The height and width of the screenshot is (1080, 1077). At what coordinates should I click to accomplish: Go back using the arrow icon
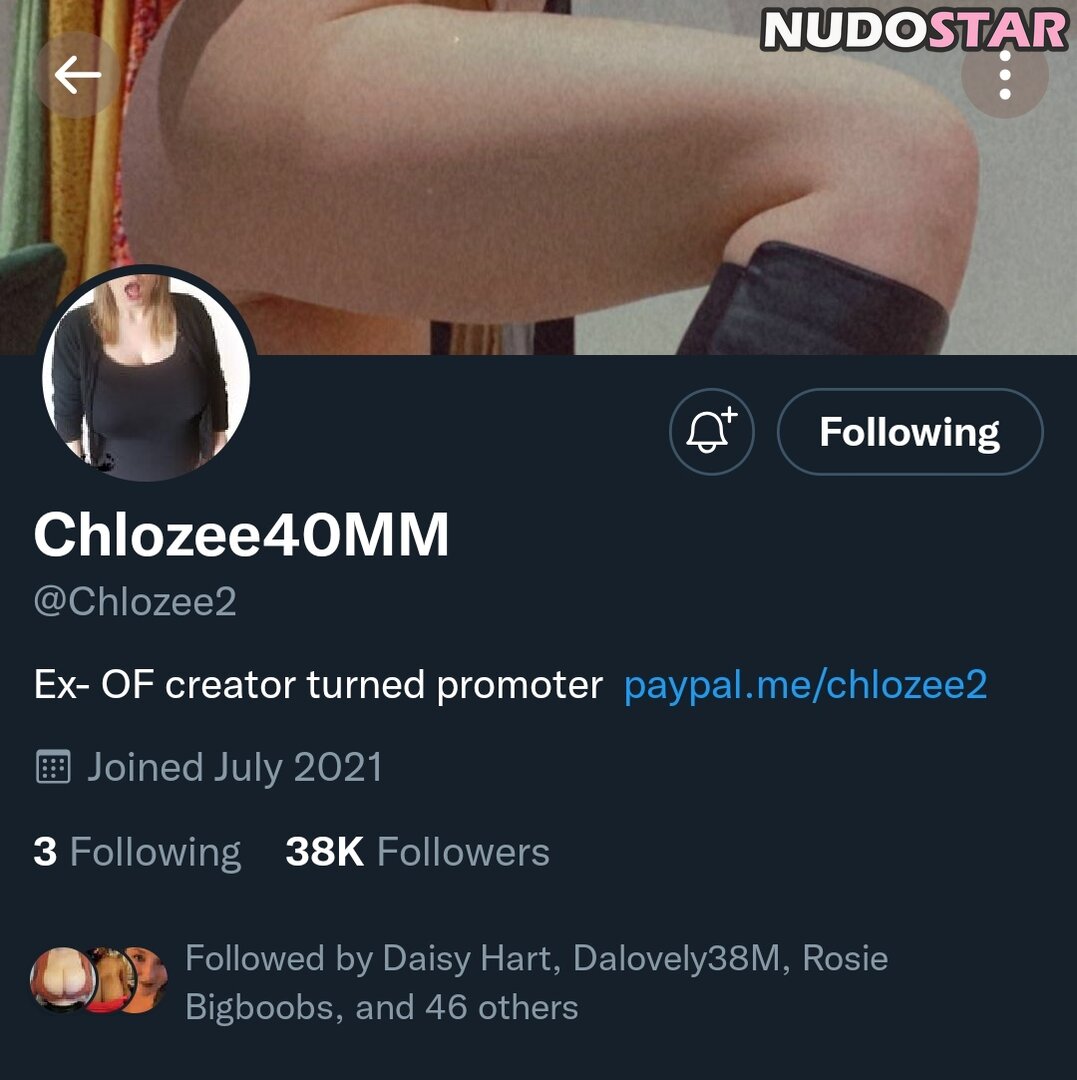pos(77,76)
